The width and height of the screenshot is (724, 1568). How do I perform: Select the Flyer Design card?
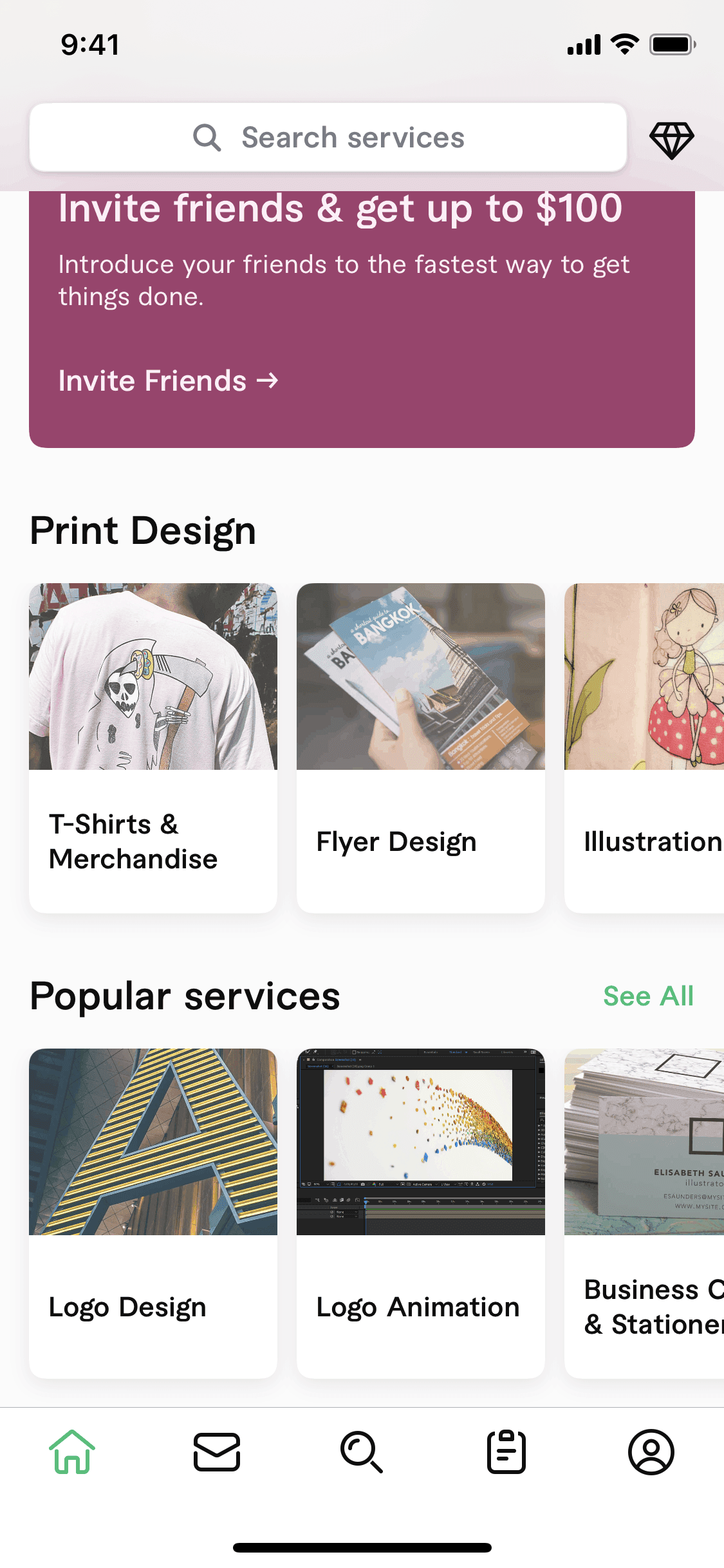tap(421, 747)
